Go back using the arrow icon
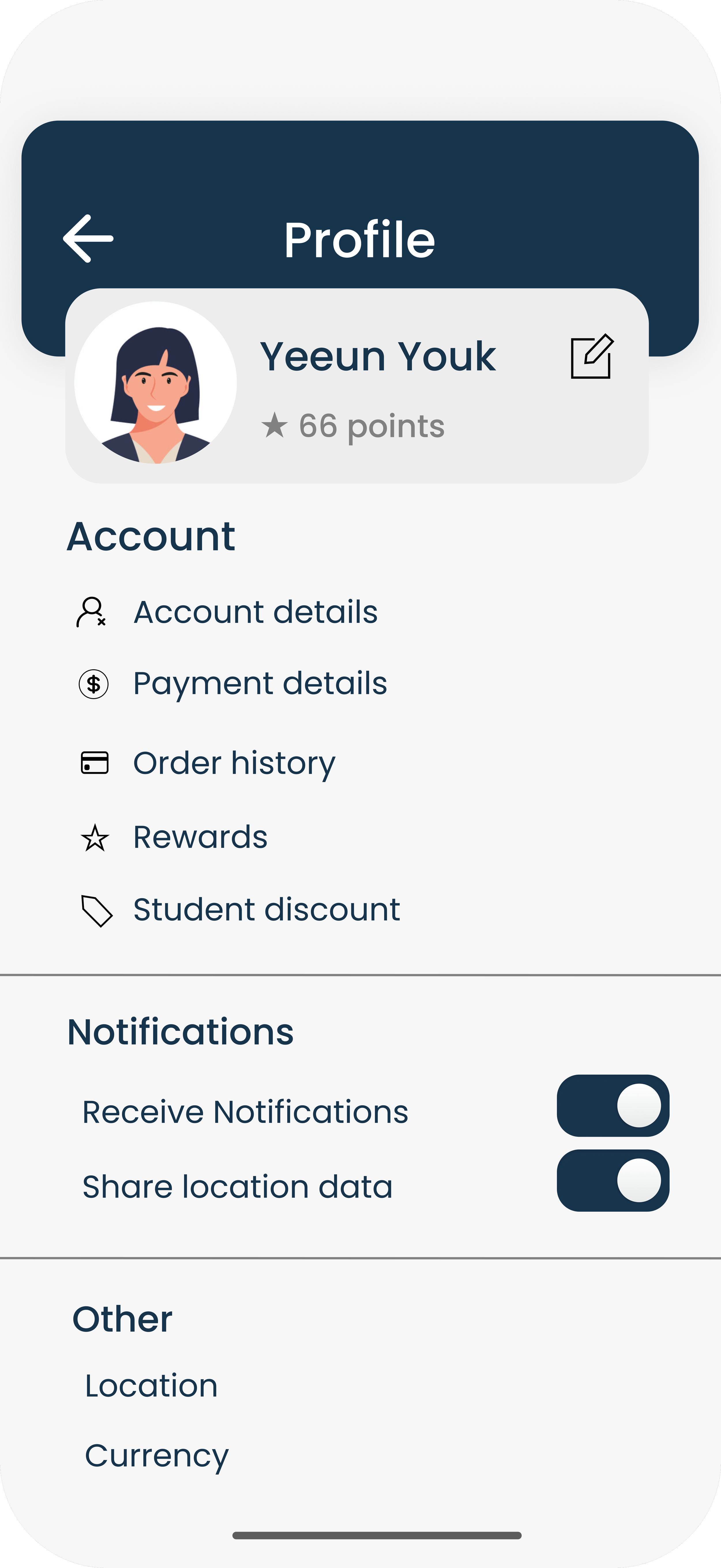The image size is (721, 1568). coord(88,239)
